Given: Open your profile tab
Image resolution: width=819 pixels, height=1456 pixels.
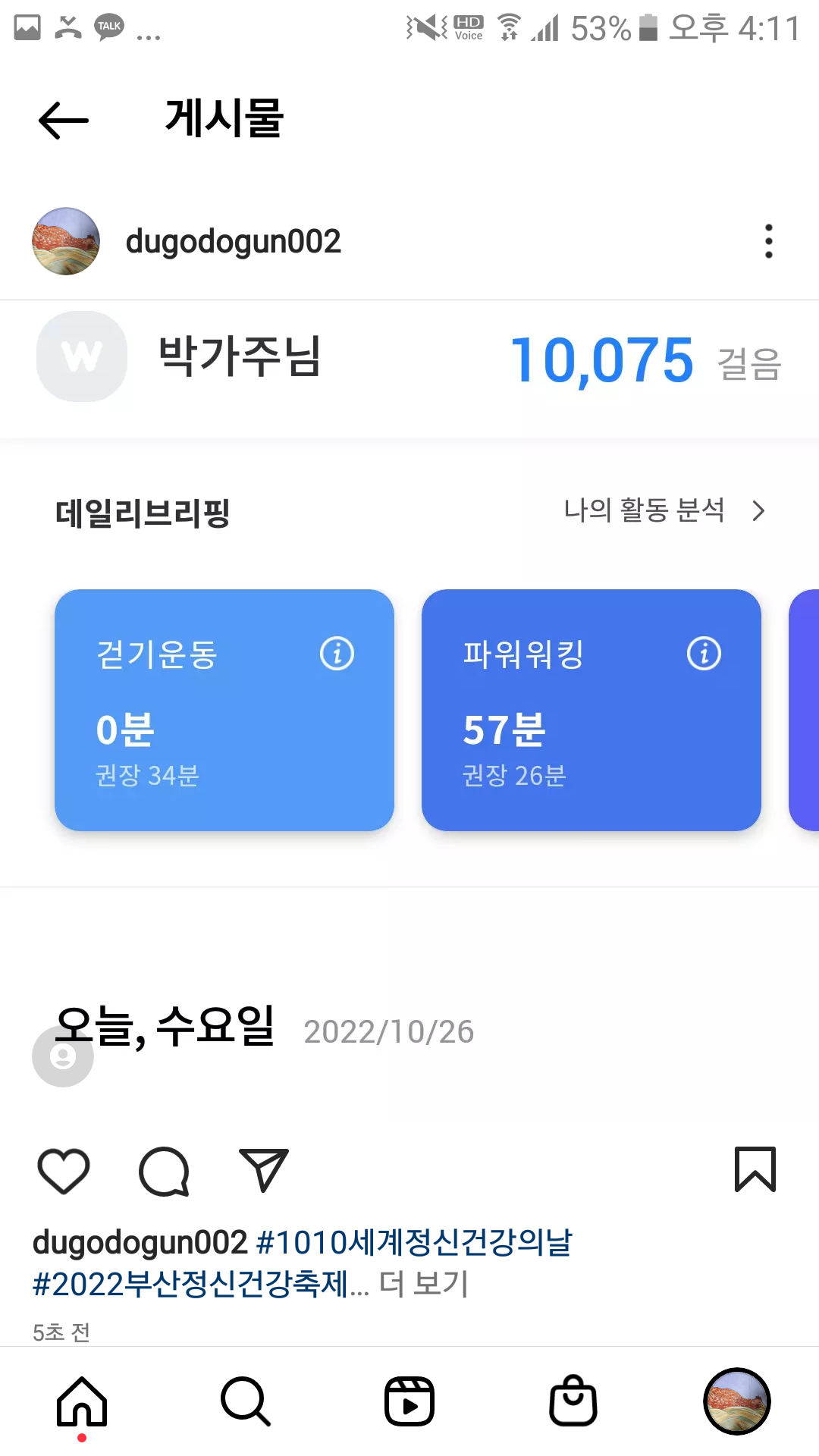Looking at the screenshot, I should [737, 1401].
